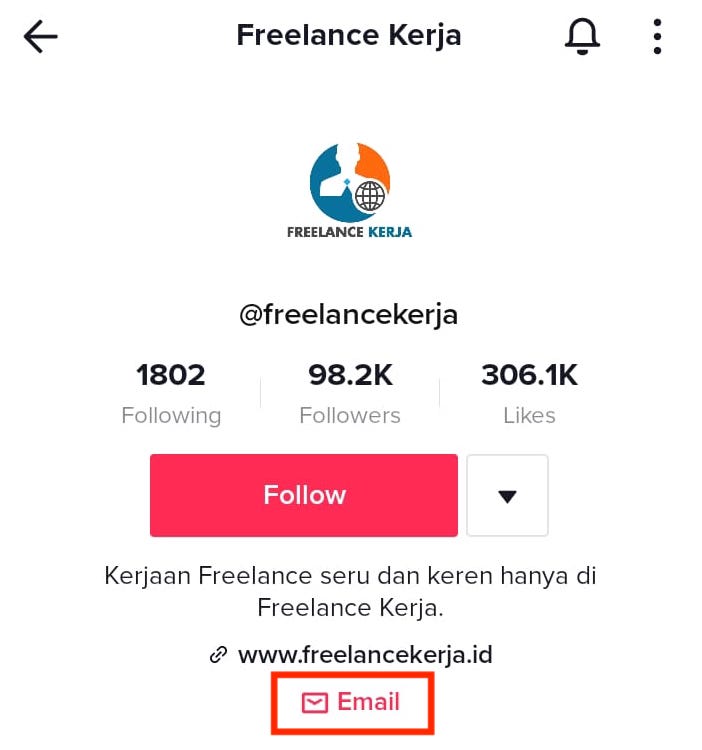This screenshot has height=750, width=702.
Task: Go back using the arrow icon
Action: pos(41,37)
